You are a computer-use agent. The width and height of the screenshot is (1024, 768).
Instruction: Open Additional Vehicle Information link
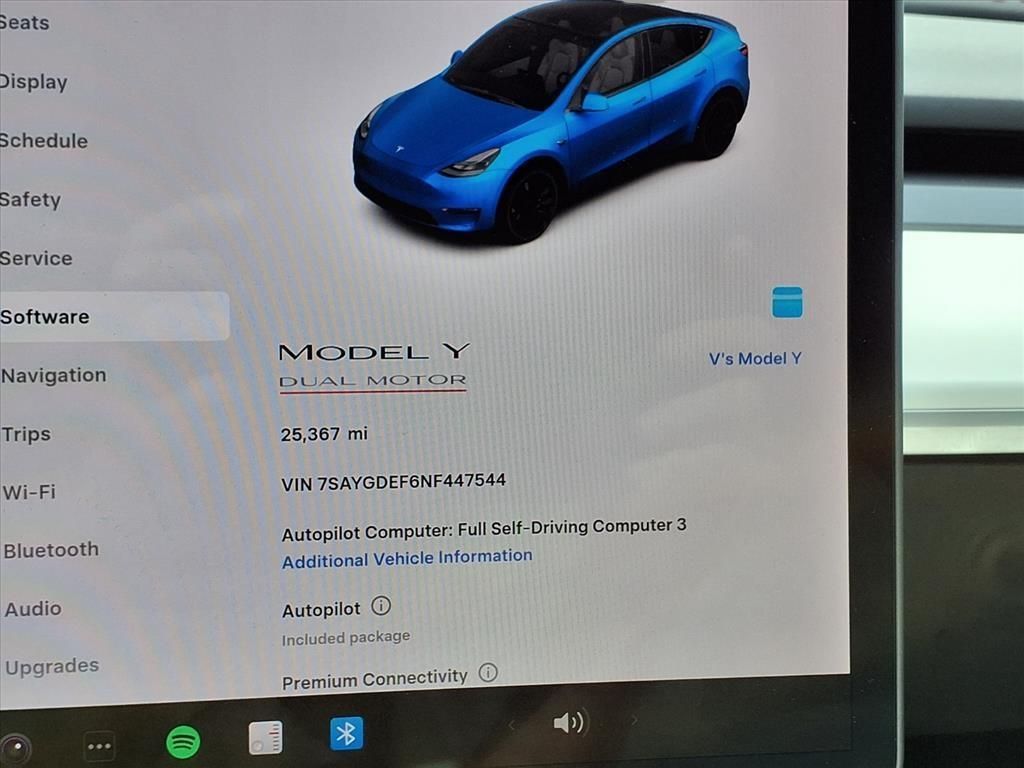[406, 559]
